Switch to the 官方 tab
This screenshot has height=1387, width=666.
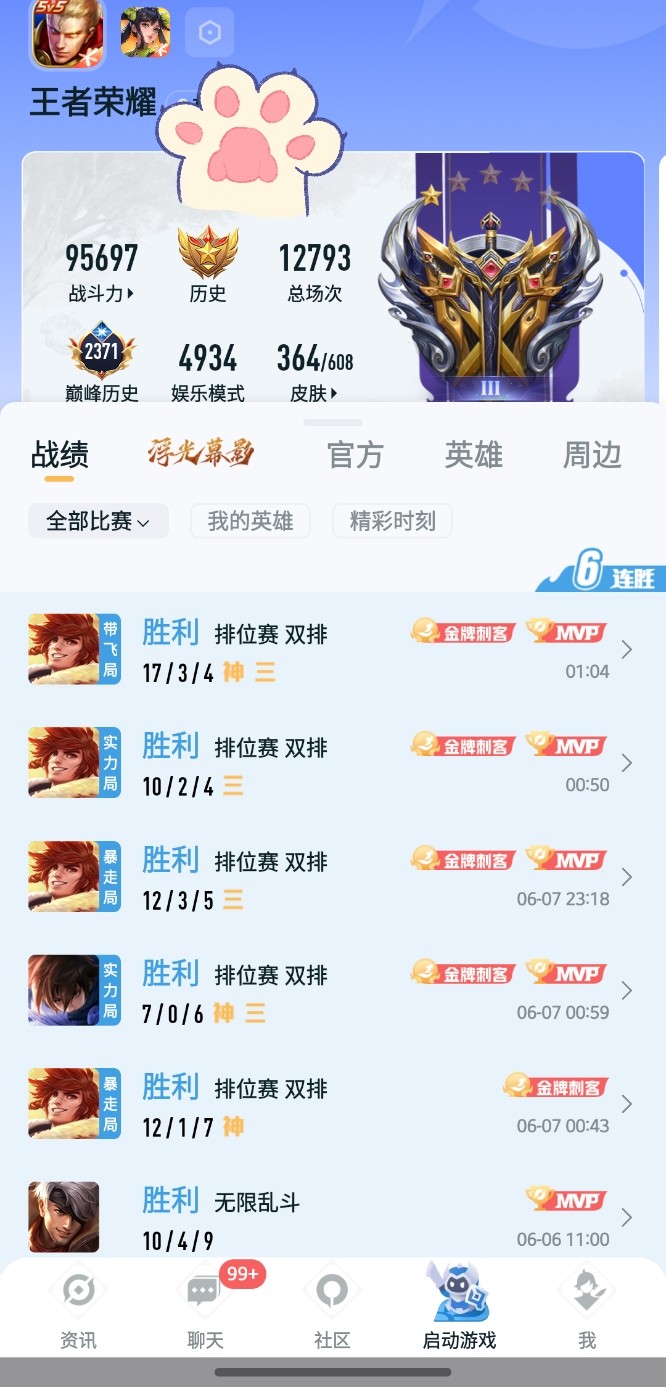(x=355, y=455)
